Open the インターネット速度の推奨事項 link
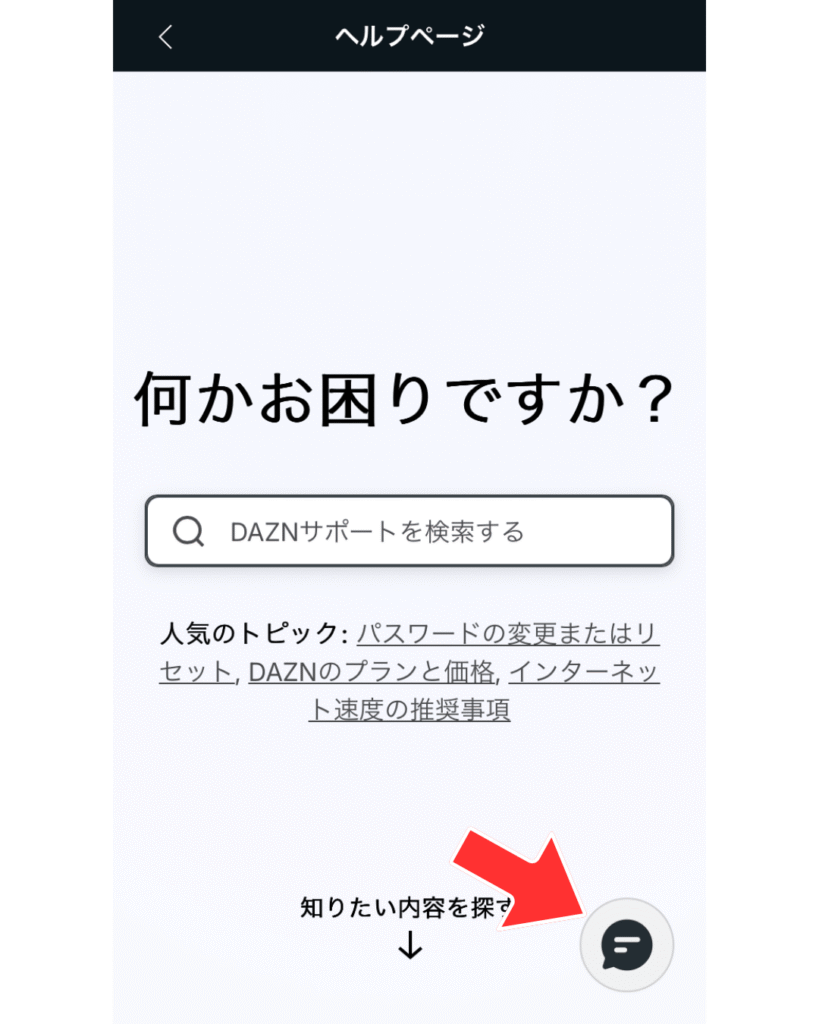Image resolution: width=819 pixels, height=1024 pixels. pyautogui.click(x=584, y=672)
